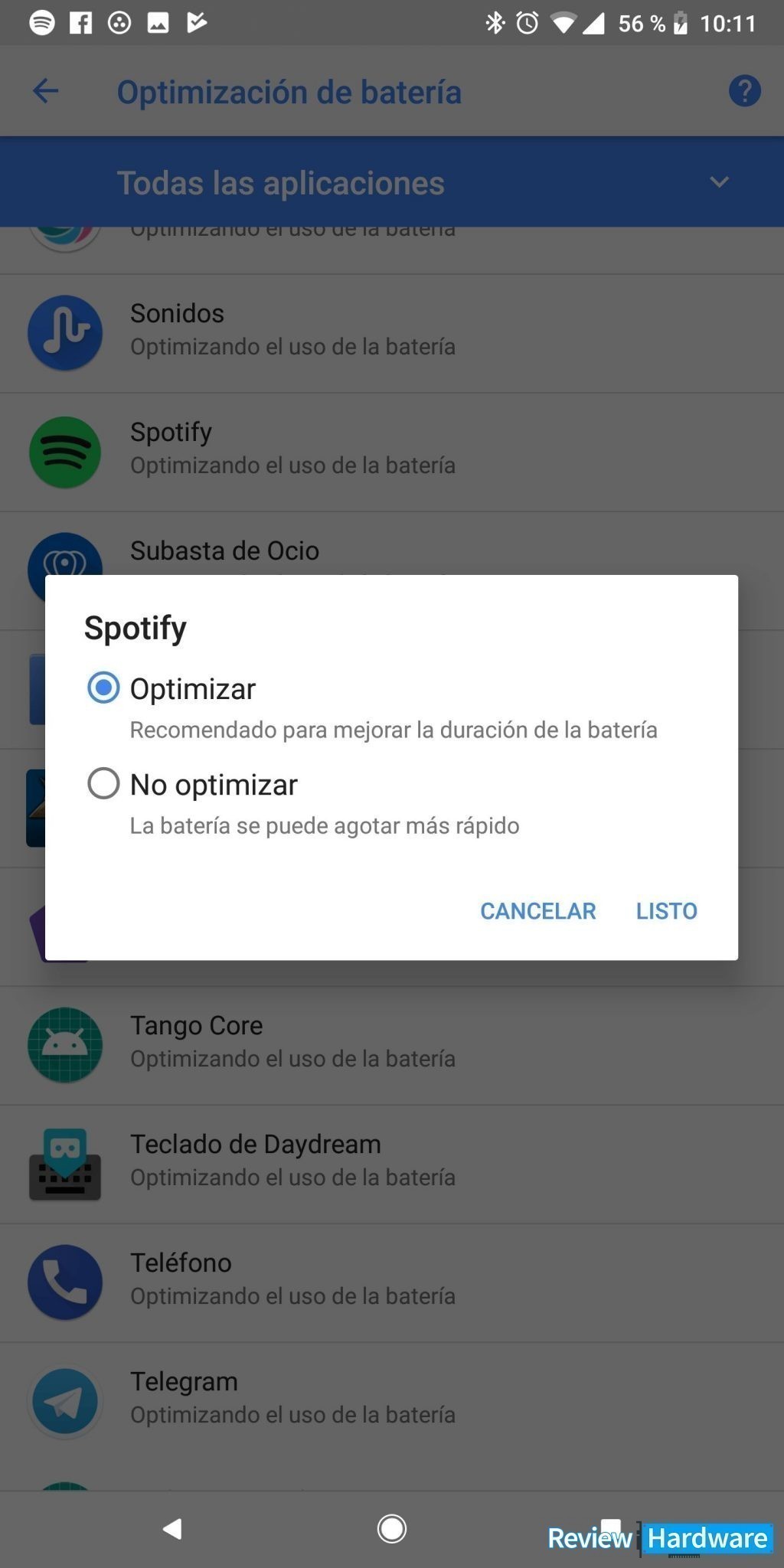Tap the system home button
This screenshot has width=784, height=1568.
[392, 1529]
